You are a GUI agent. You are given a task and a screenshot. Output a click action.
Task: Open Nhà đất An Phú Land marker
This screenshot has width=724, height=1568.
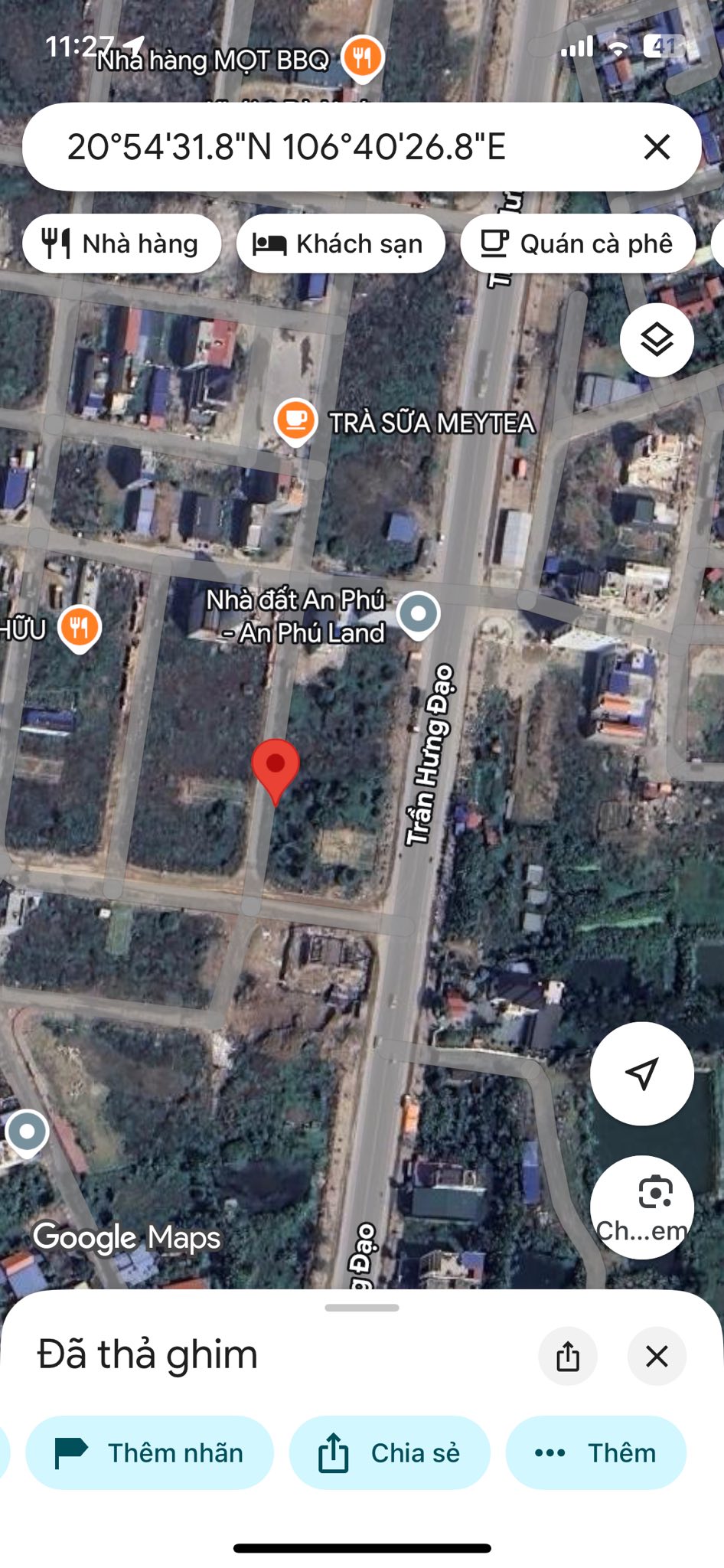(x=419, y=614)
